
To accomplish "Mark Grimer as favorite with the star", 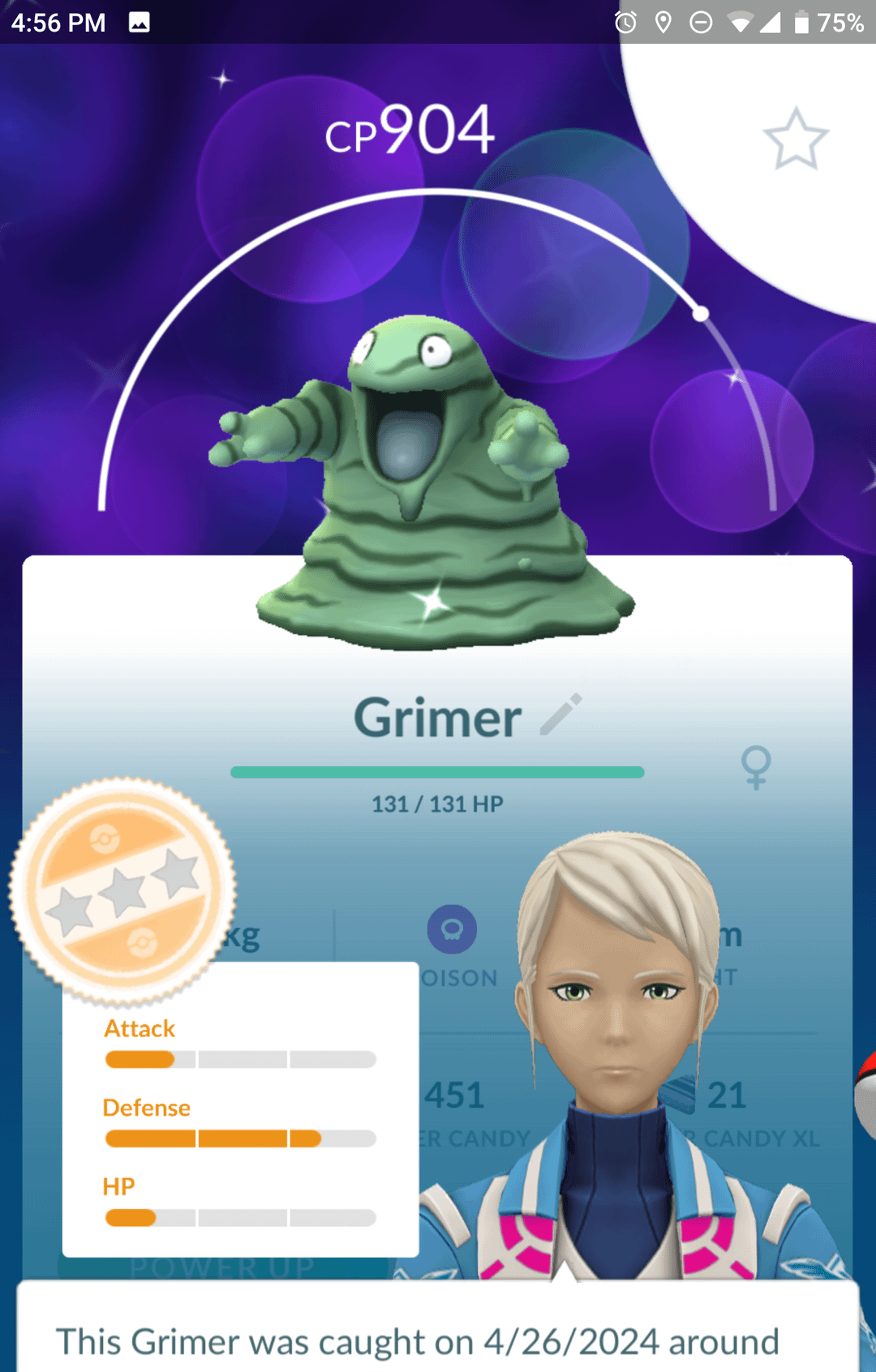I will pyautogui.click(x=796, y=139).
